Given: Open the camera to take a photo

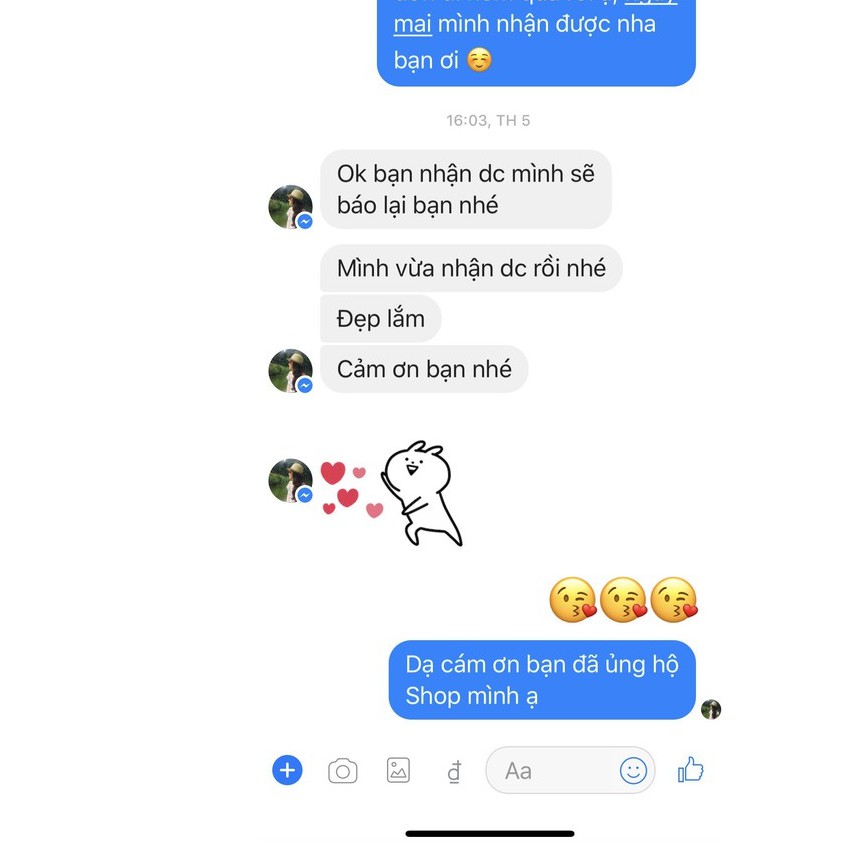Looking at the screenshot, I should point(343,771).
